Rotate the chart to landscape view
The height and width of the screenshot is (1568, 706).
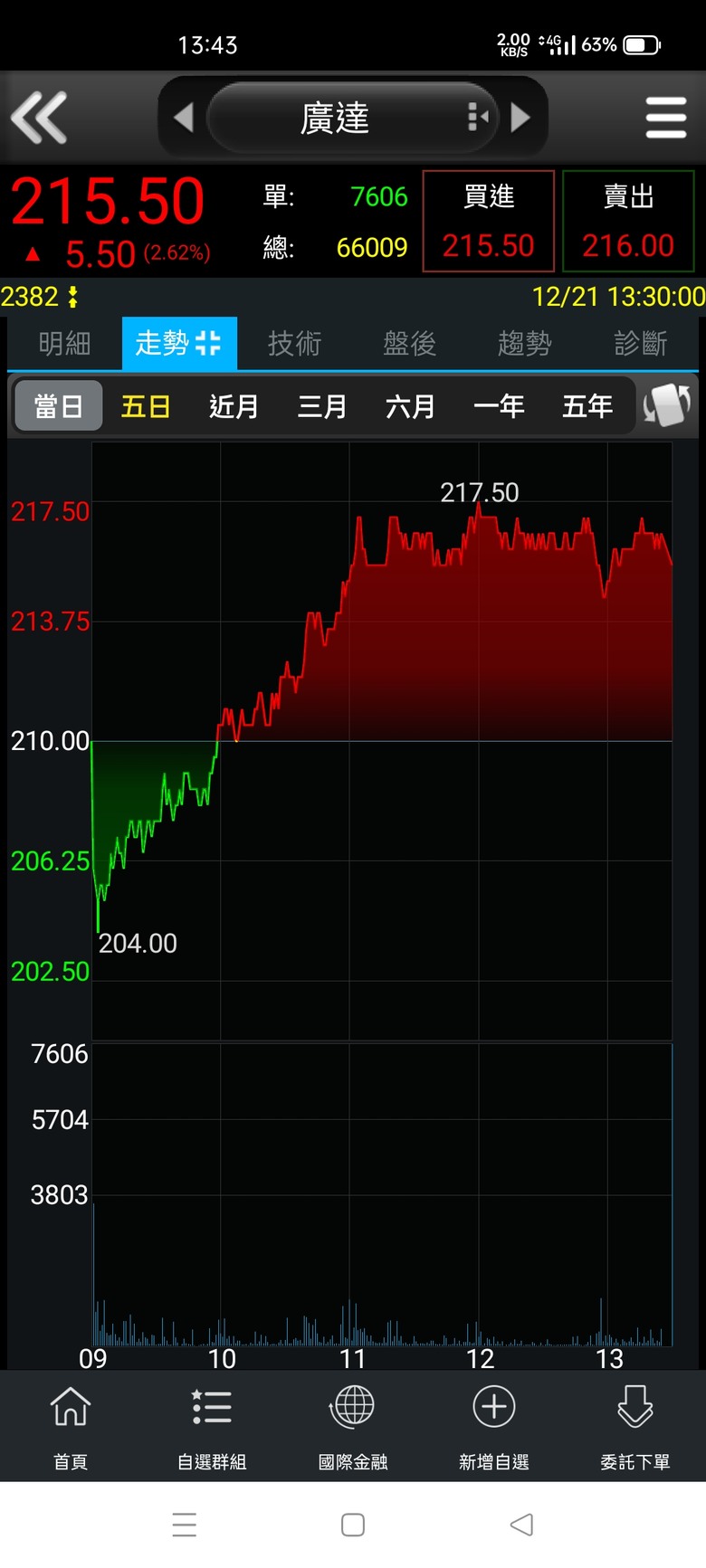click(666, 405)
